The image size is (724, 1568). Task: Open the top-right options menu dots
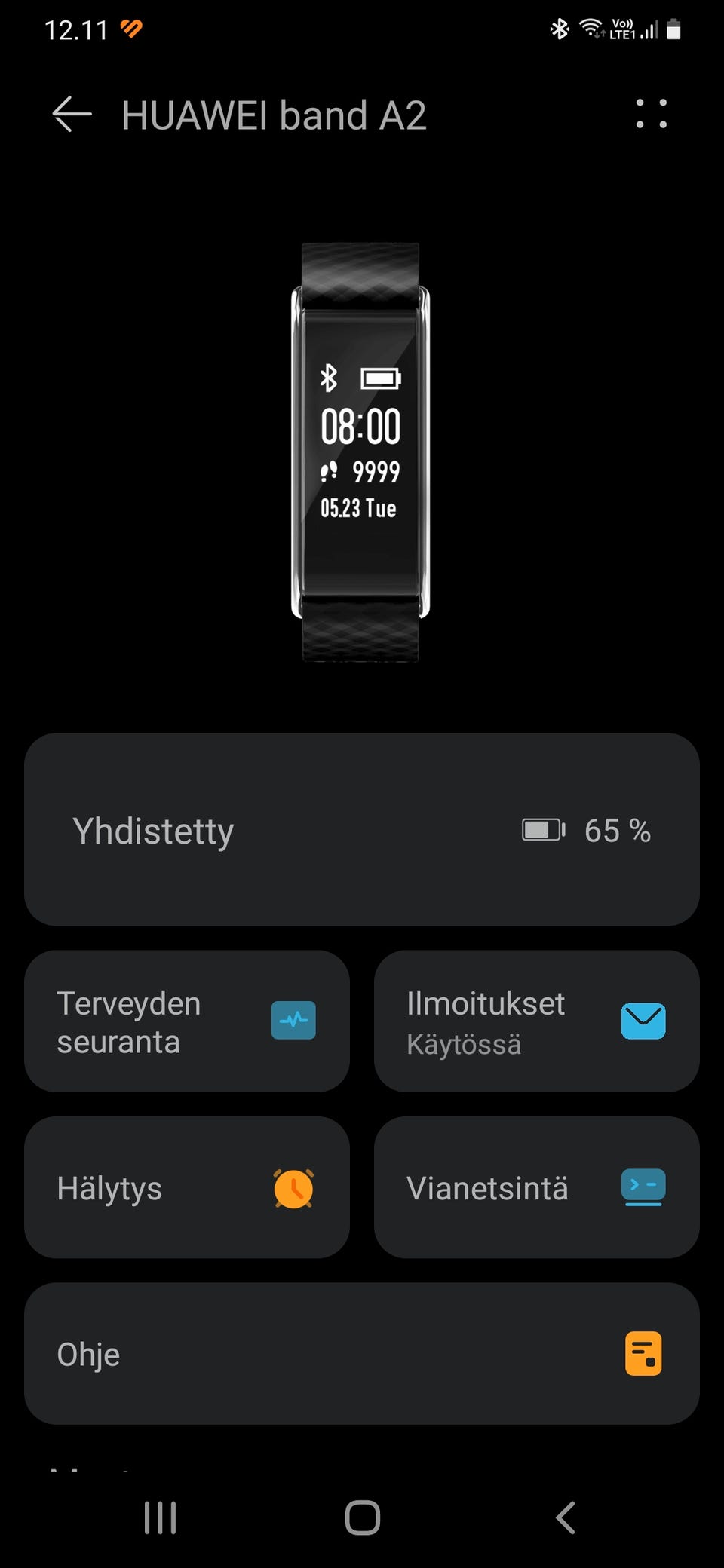(652, 115)
